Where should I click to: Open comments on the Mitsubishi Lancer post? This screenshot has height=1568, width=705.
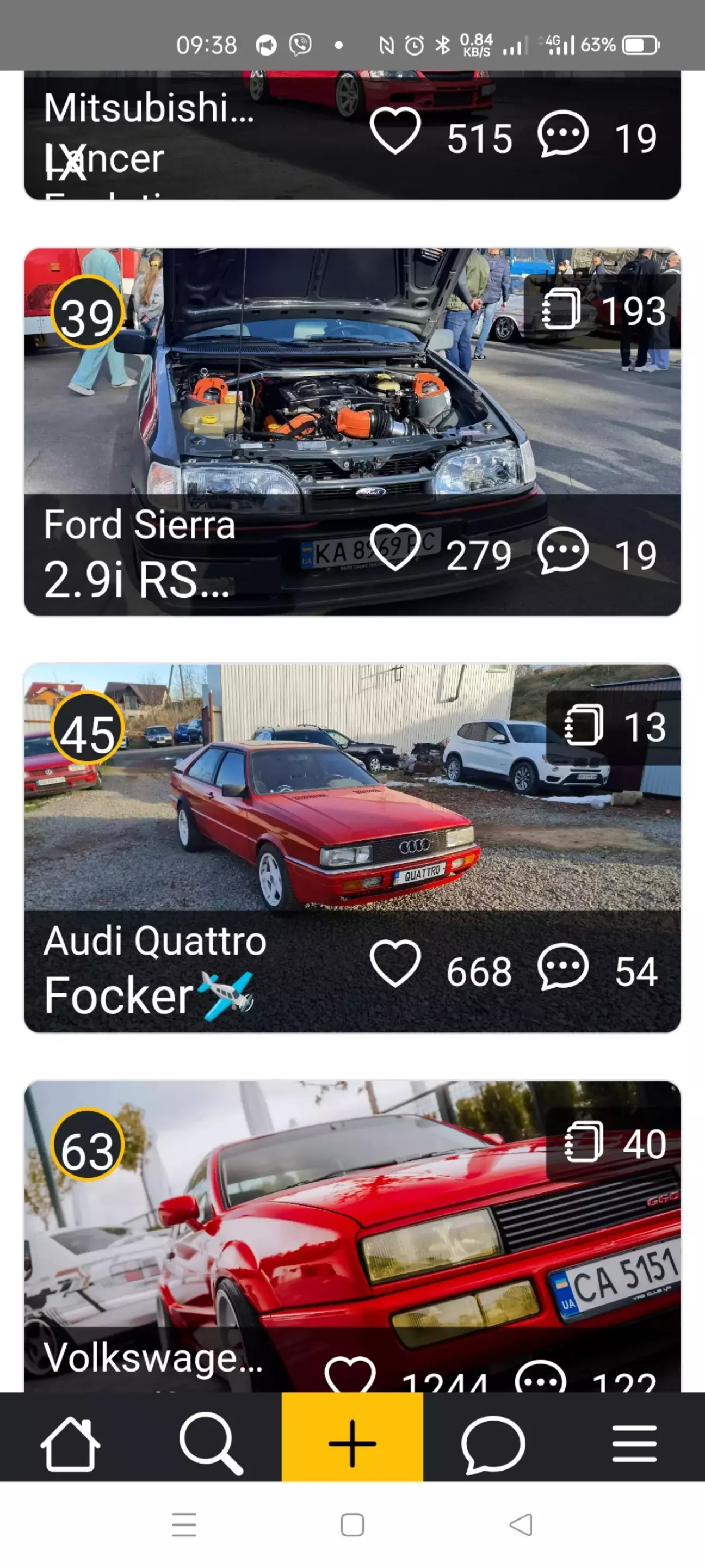562,134
